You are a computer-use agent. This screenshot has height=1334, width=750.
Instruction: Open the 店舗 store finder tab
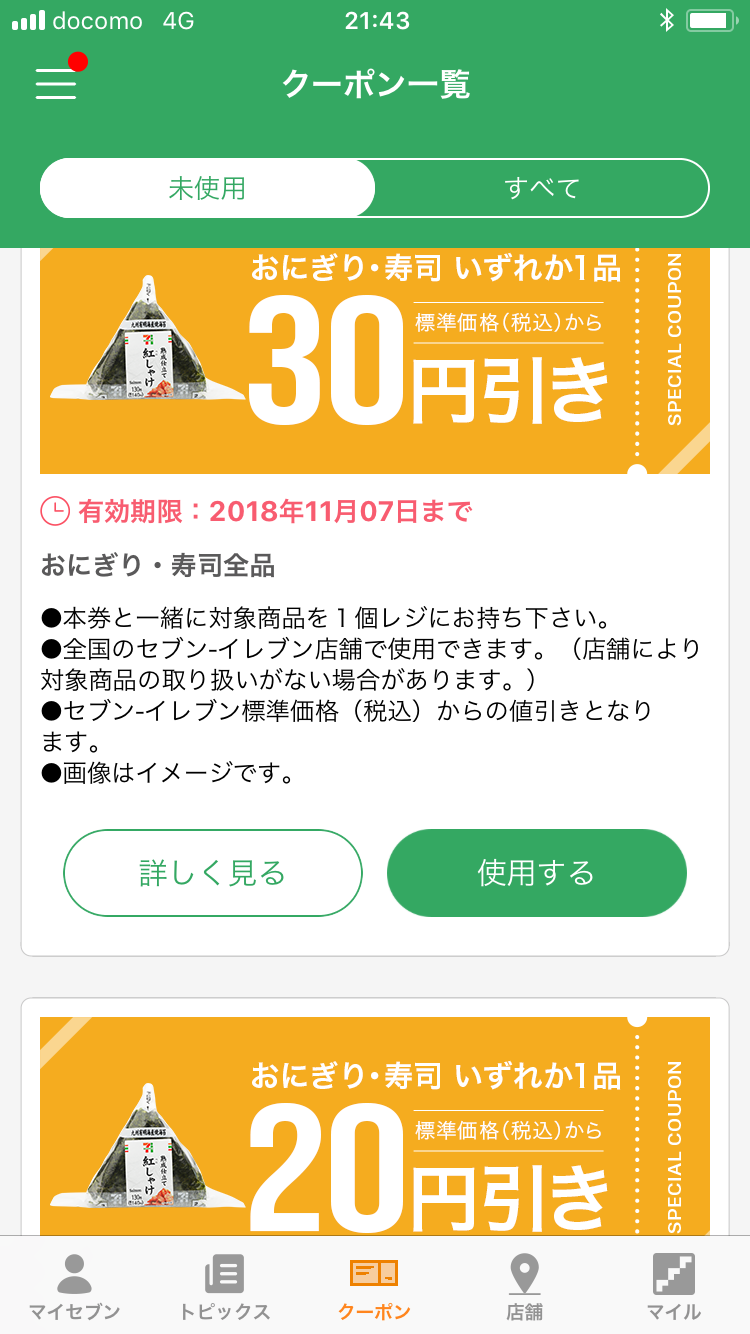tap(524, 1286)
